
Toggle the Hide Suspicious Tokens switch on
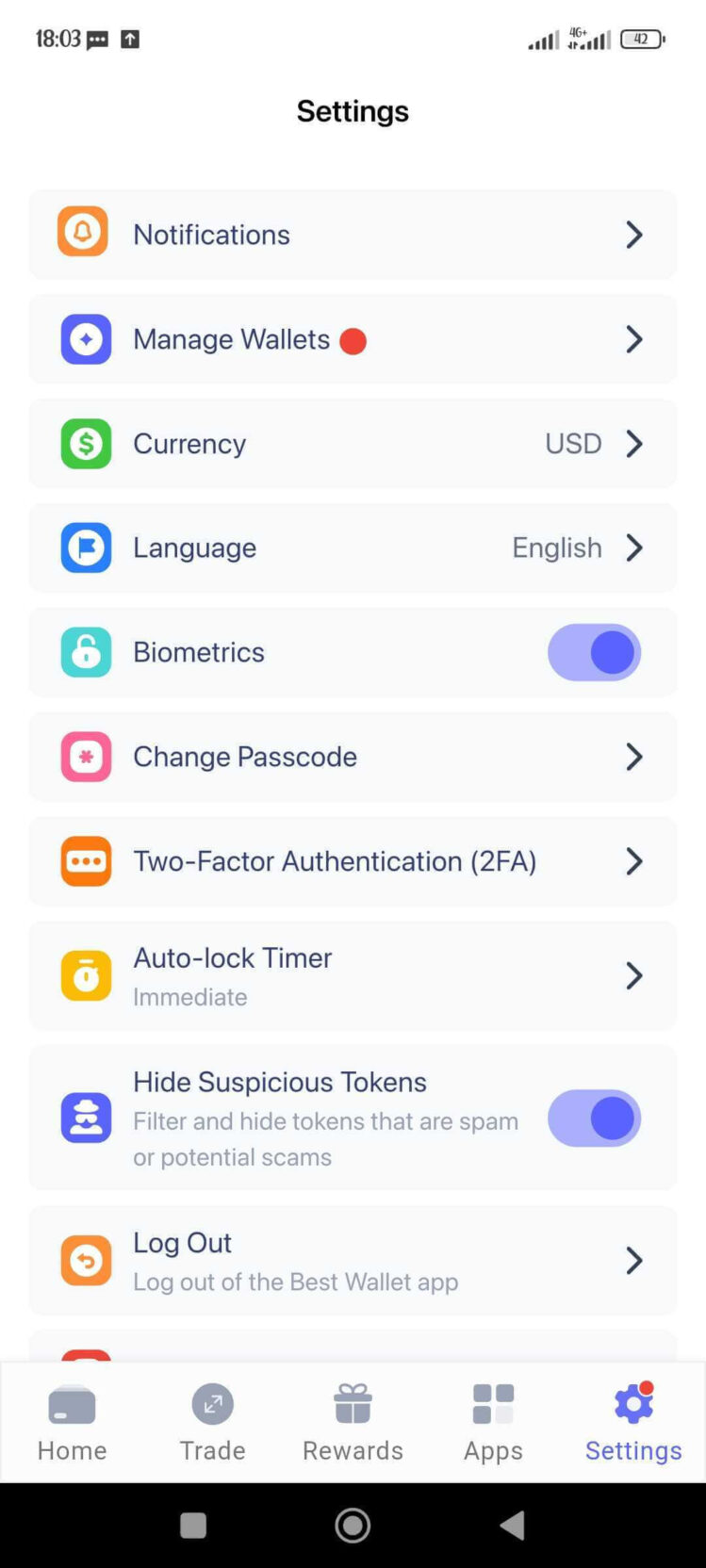(594, 1118)
